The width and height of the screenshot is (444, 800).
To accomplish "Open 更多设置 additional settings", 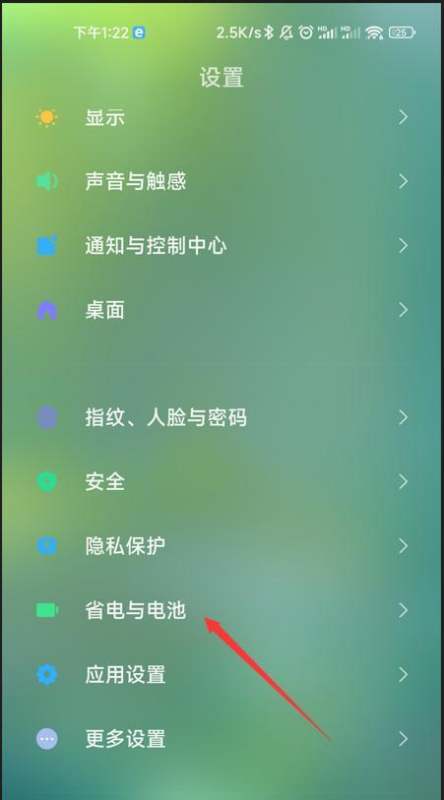I will coord(222,739).
